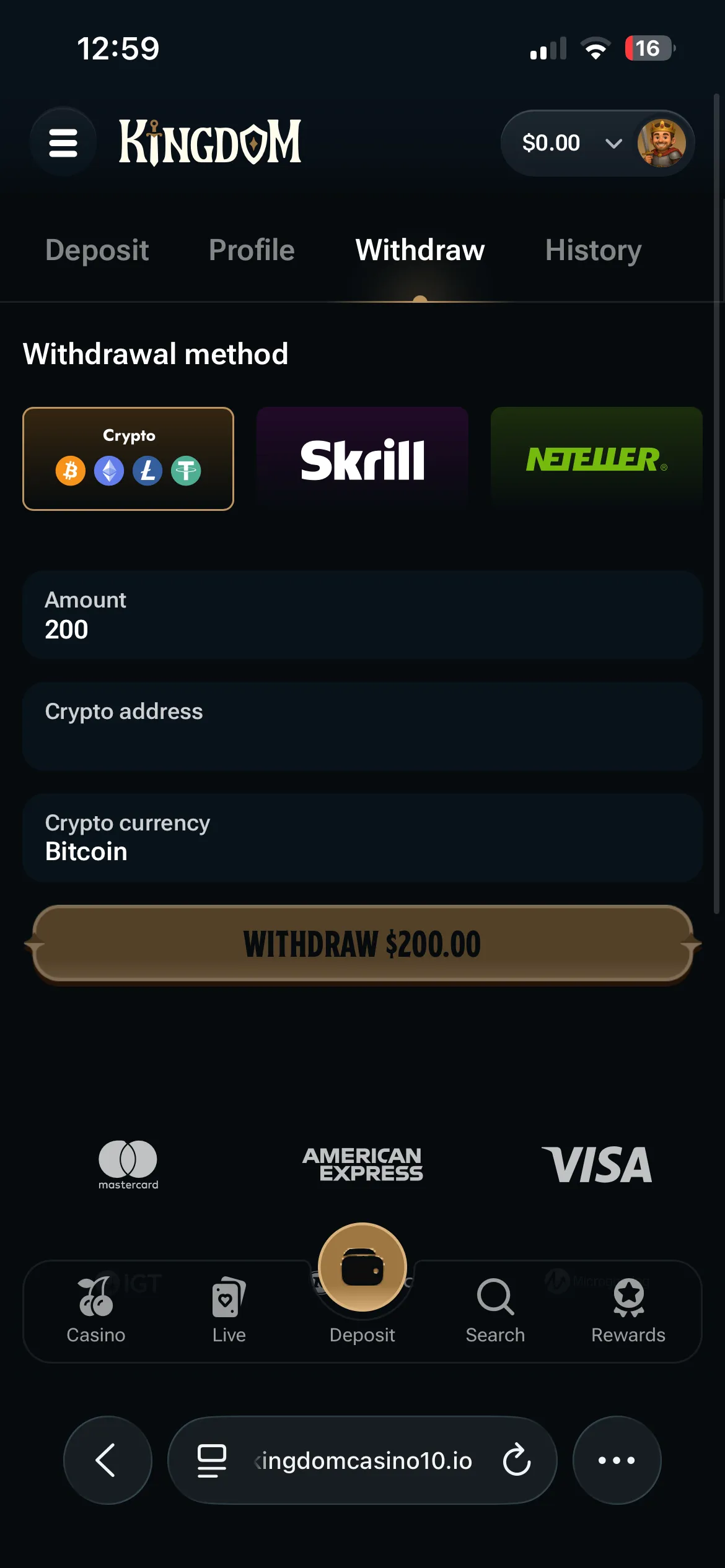This screenshot has width=725, height=1568.
Task: Edit the Amount field
Action: click(x=362, y=616)
